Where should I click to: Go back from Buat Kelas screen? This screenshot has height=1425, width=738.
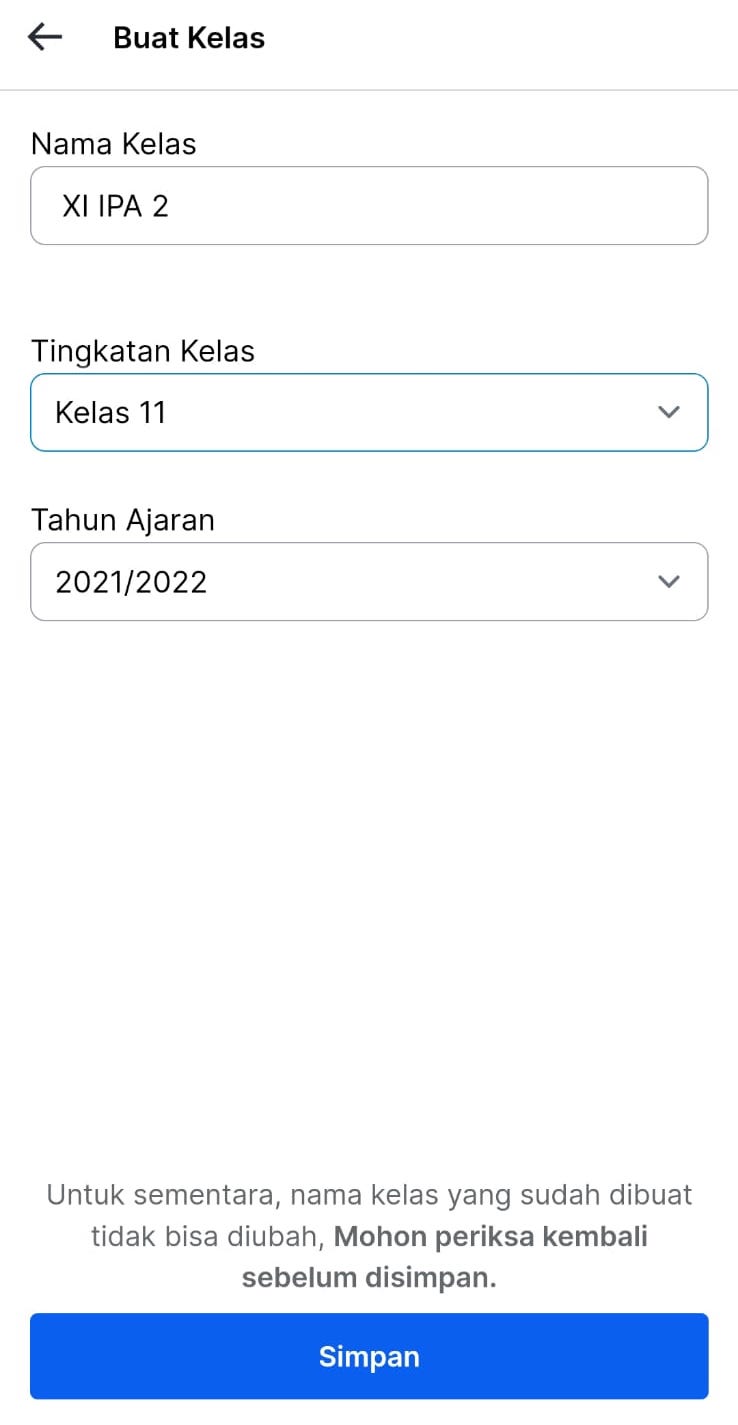pos(45,38)
